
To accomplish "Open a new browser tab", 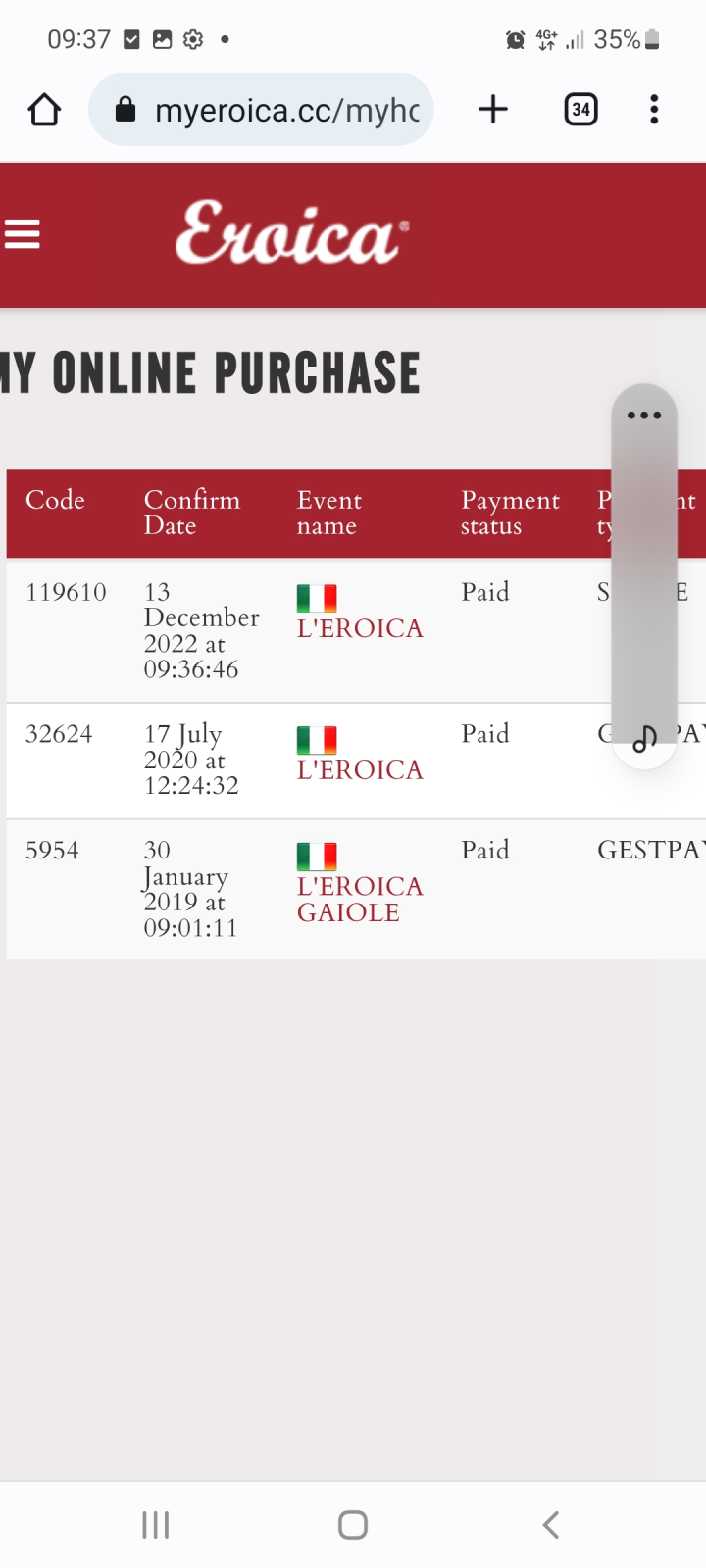I will point(493,110).
